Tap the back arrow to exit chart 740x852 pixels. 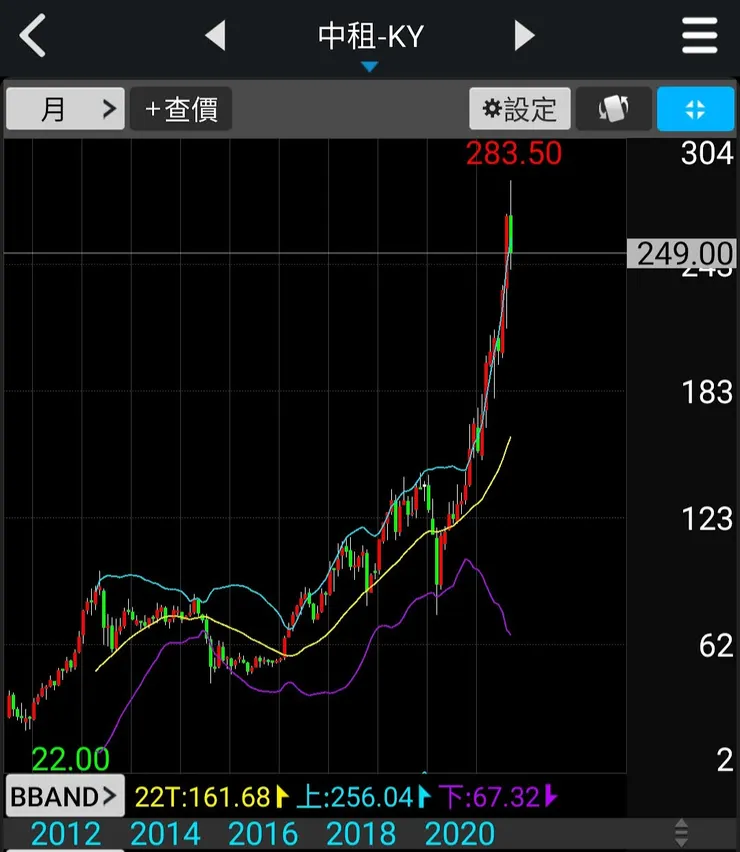point(31,34)
